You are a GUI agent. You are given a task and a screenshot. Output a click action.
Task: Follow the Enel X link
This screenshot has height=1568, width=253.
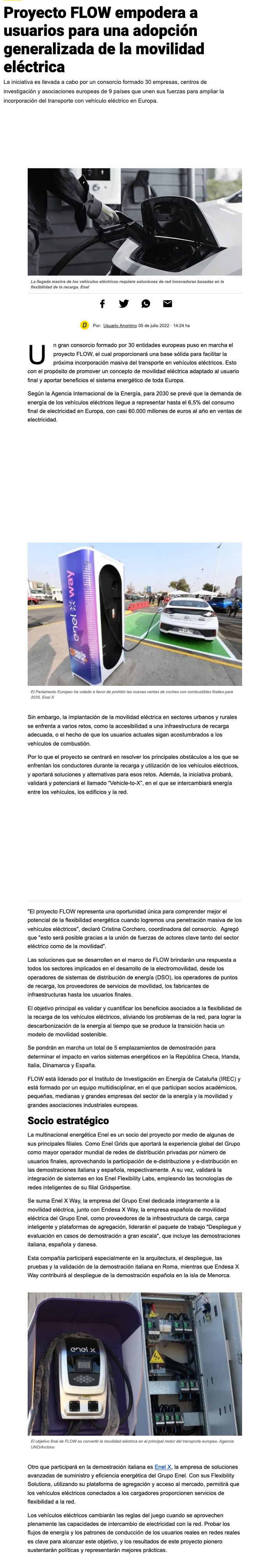click(x=163, y=1467)
